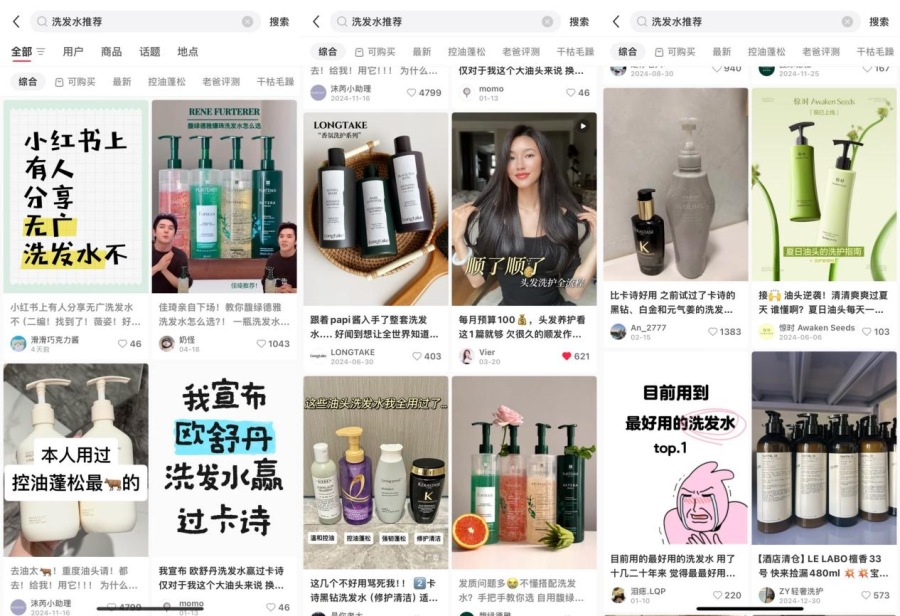
Task: Open the 本人用过控油蓬松 shampoo post
Action: coord(76,460)
